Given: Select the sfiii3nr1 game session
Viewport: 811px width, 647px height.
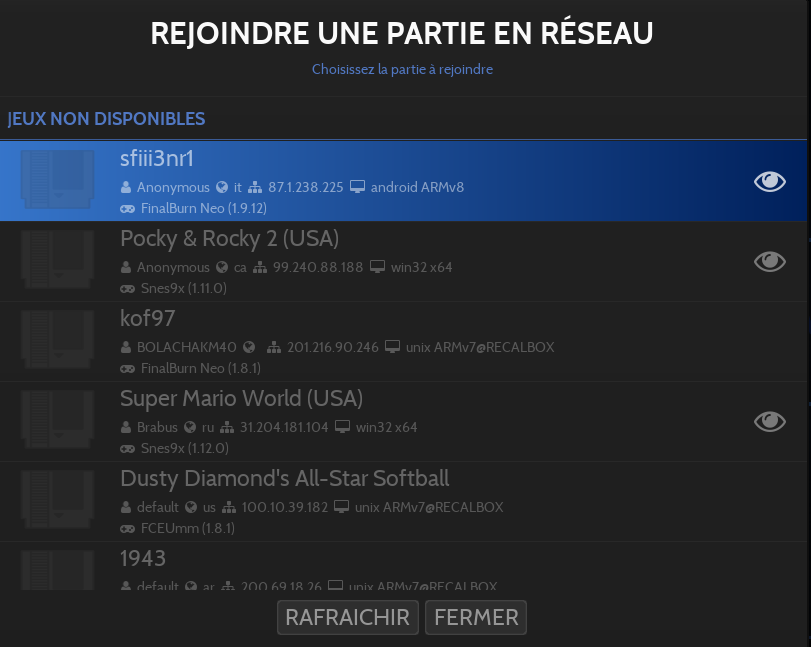Looking at the screenshot, I should (x=400, y=181).
